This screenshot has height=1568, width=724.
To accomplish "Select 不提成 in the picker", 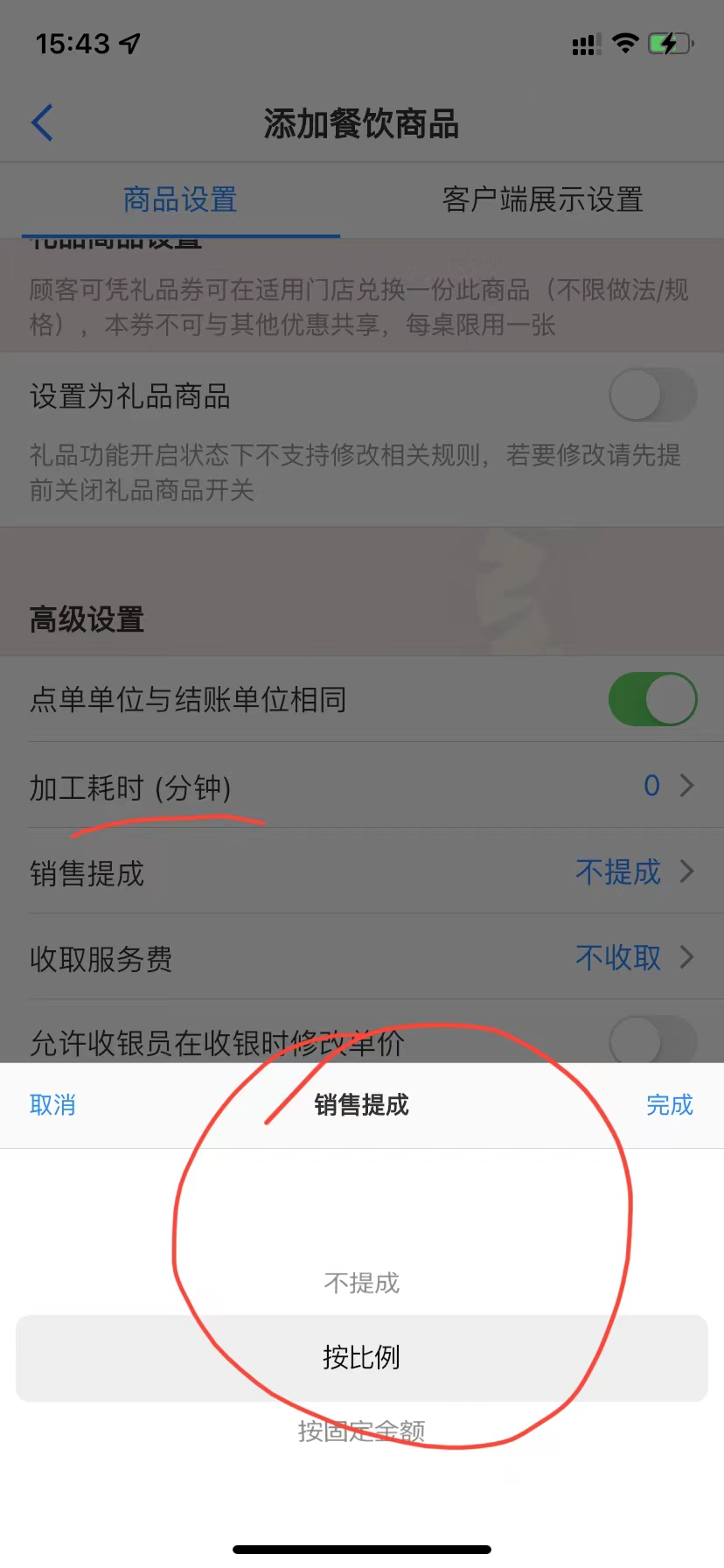I will pyautogui.click(x=362, y=1284).
